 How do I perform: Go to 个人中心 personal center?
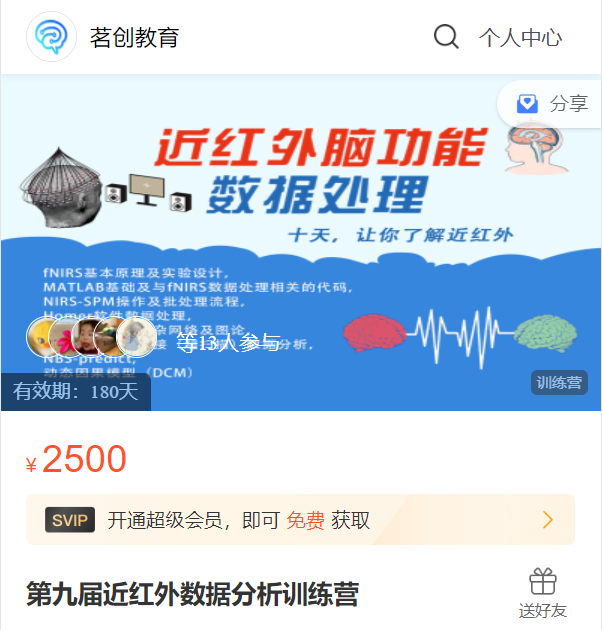click(x=520, y=38)
